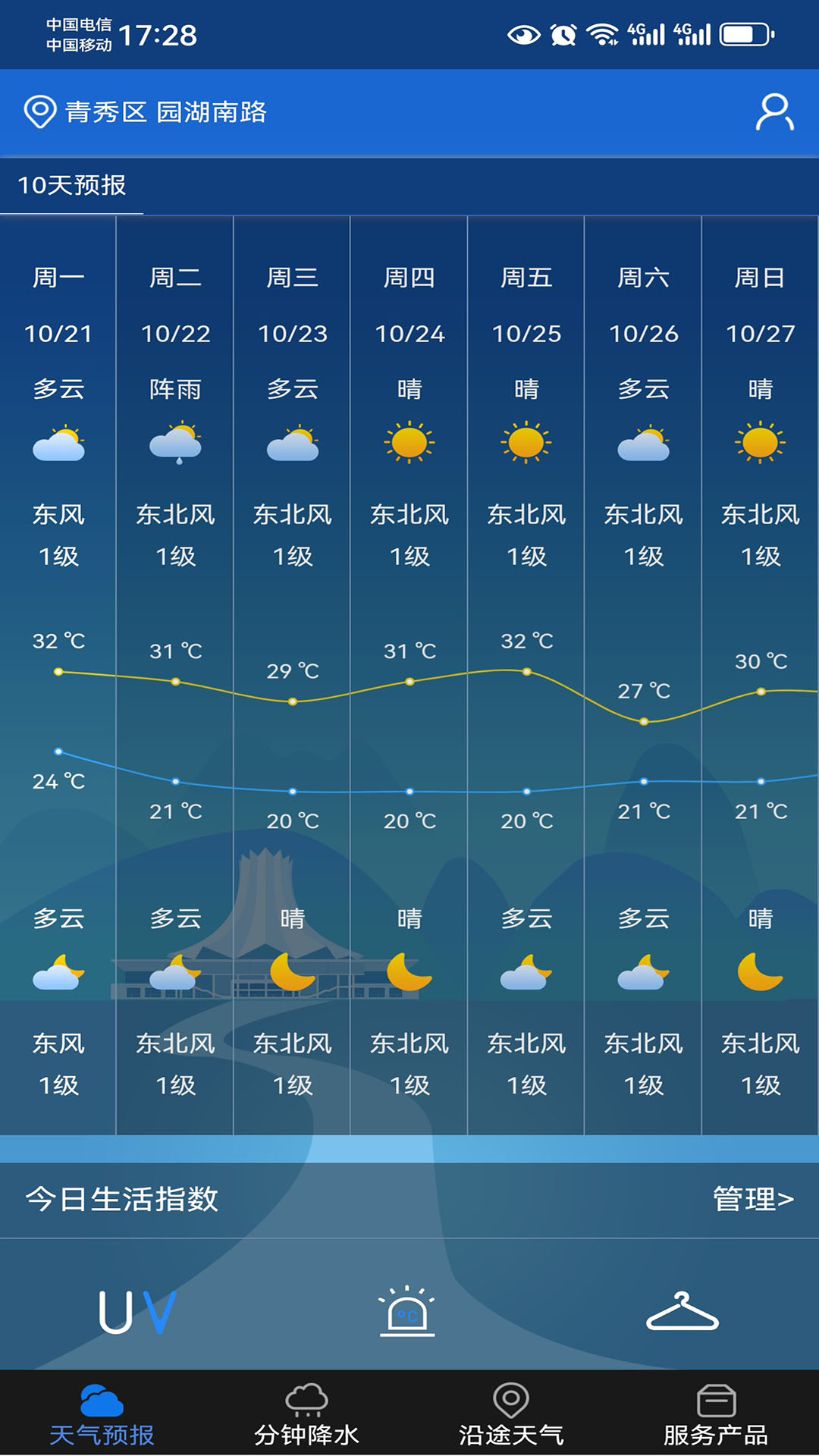Open the 服务产品 tab

(x=716, y=1415)
